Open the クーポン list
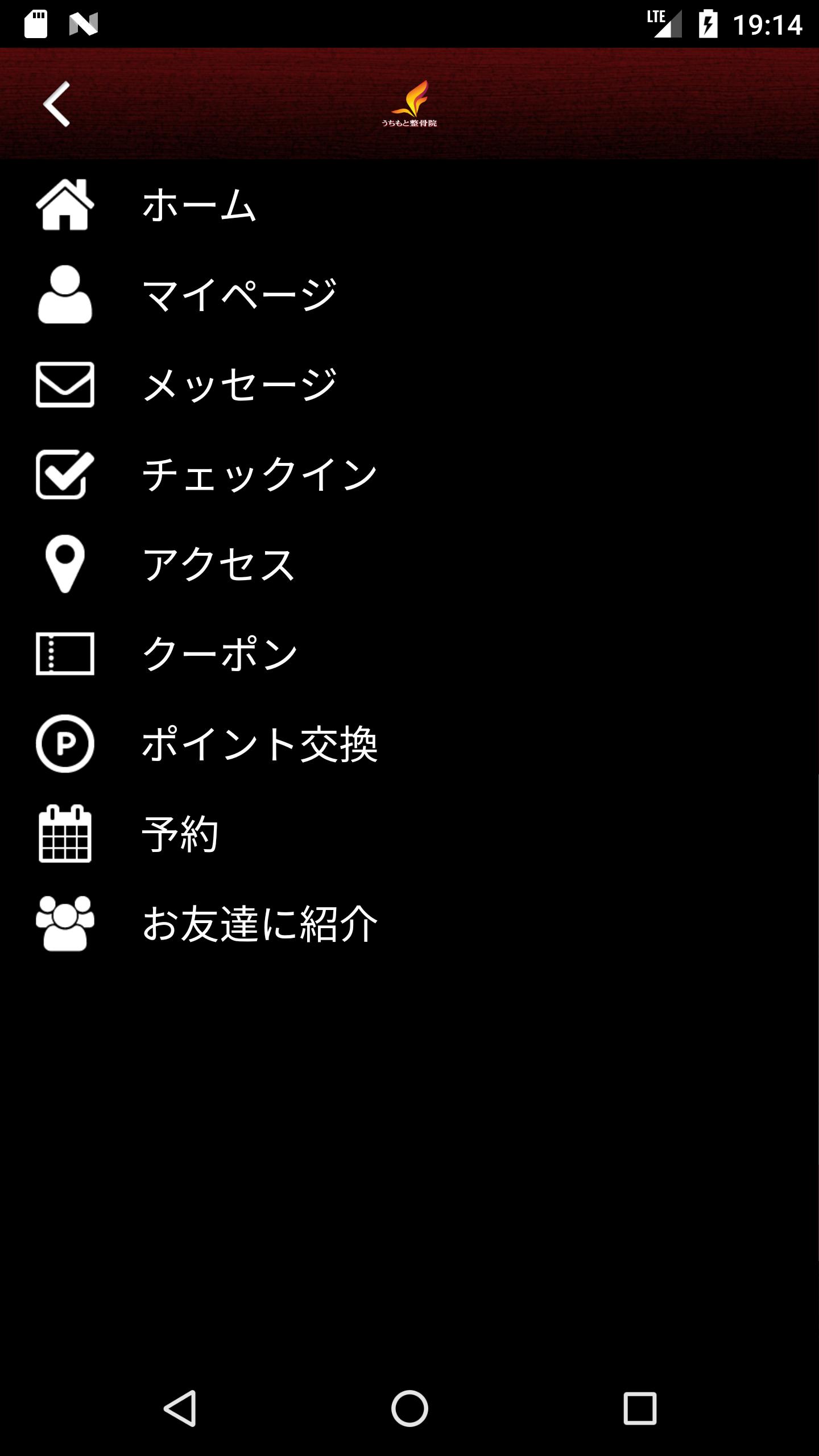 click(219, 654)
